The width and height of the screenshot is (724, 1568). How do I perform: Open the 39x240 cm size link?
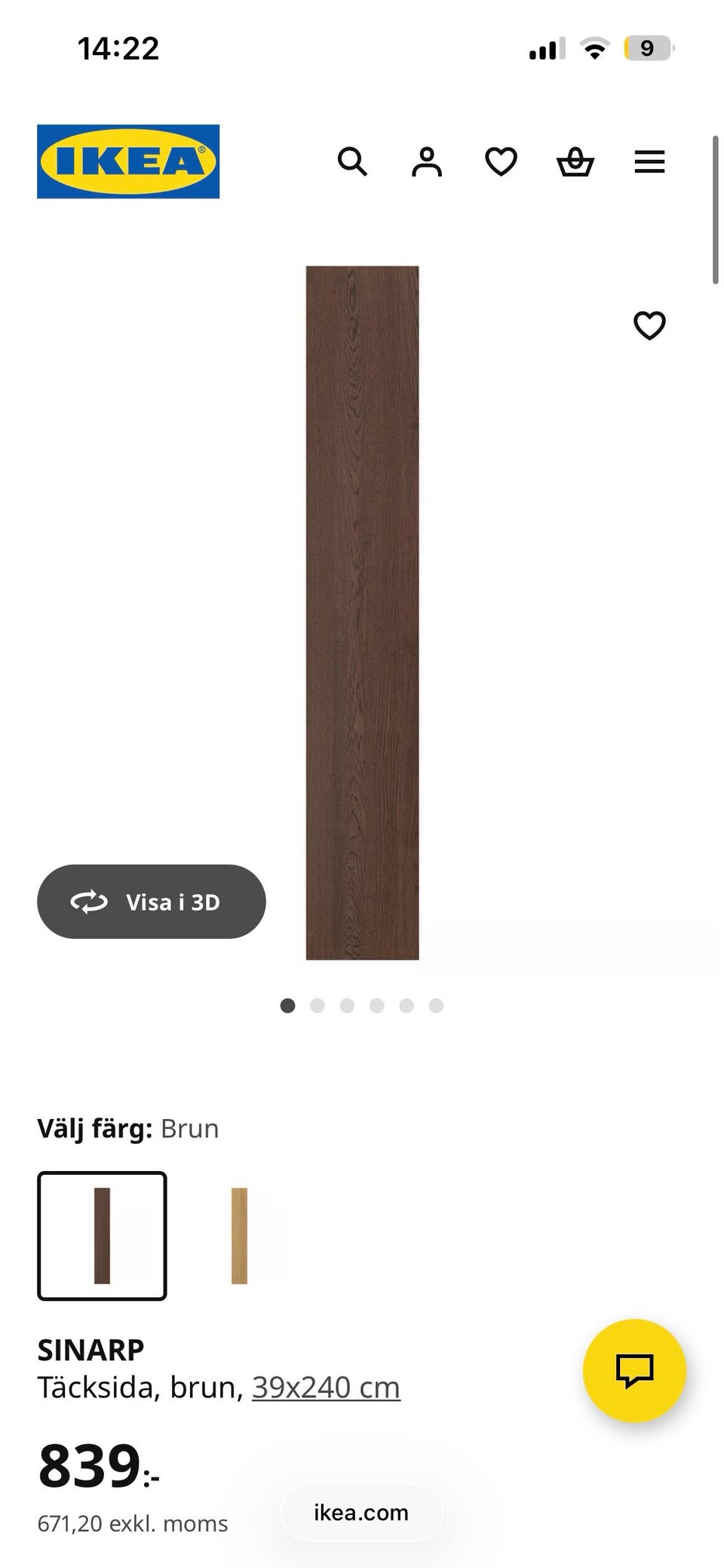pos(326,1387)
